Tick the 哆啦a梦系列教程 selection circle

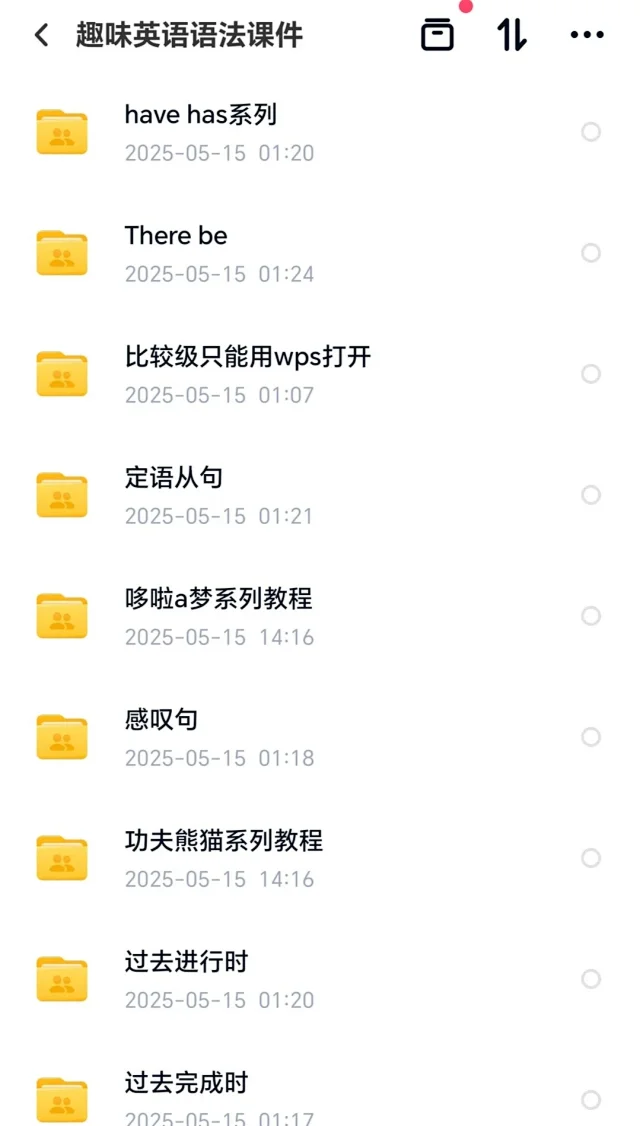click(590, 616)
